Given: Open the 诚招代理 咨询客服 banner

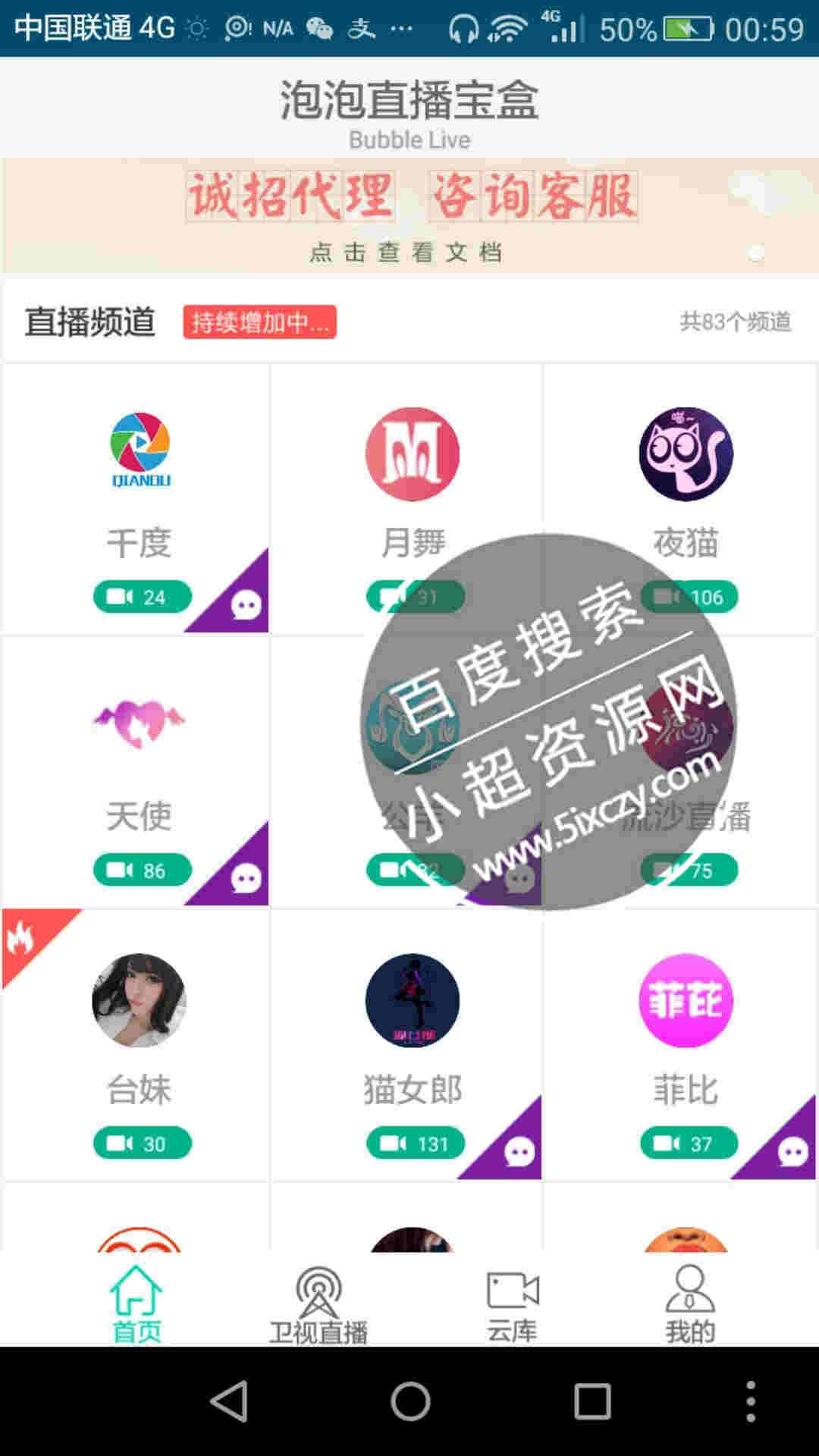Looking at the screenshot, I should click(x=409, y=215).
